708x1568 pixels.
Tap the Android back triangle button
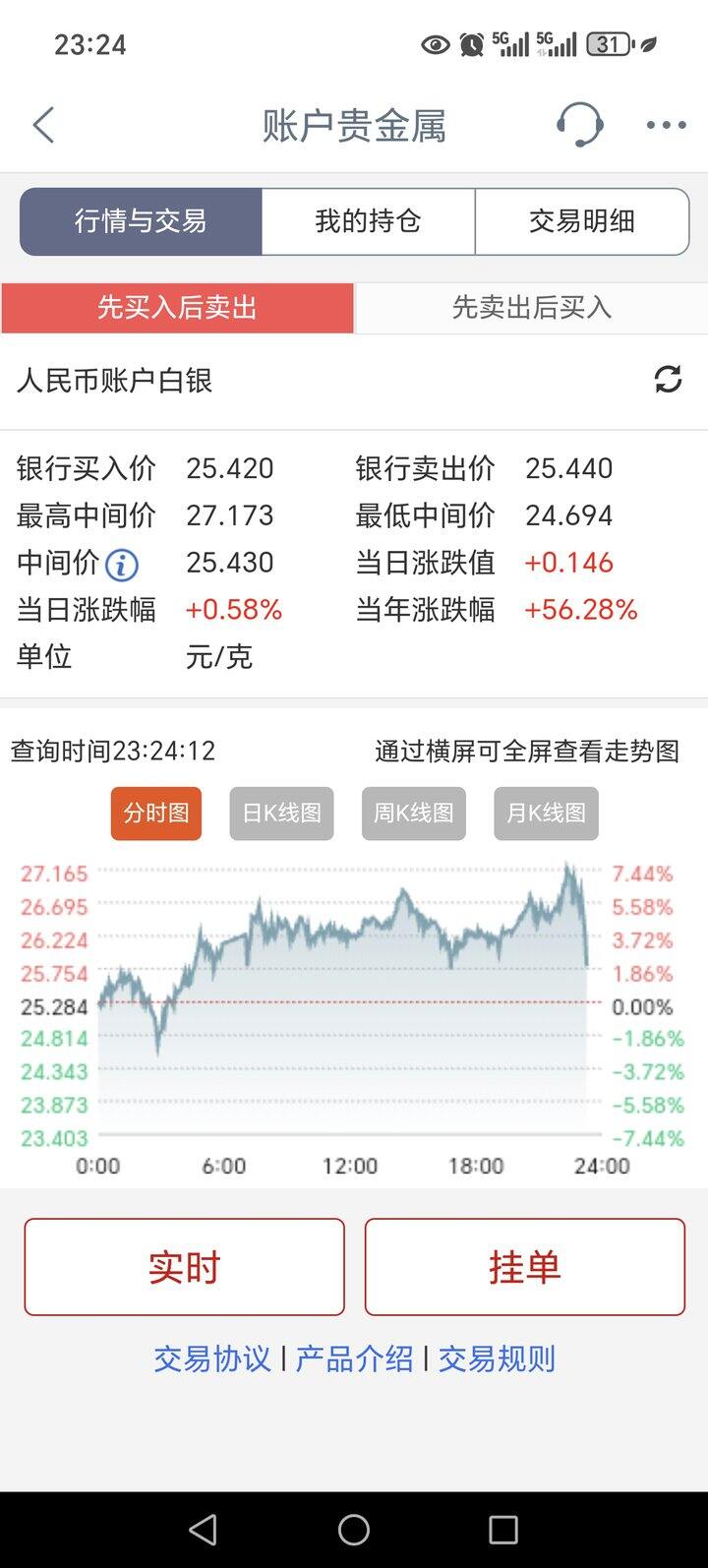click(204, 1531)
